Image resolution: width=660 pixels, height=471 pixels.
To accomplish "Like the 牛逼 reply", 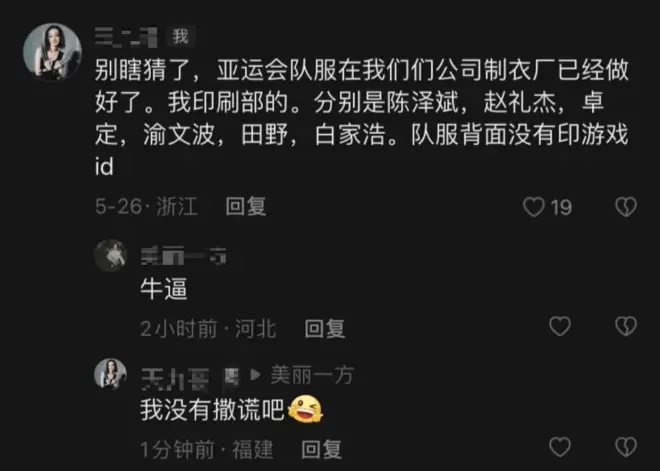I will (561, 326).
